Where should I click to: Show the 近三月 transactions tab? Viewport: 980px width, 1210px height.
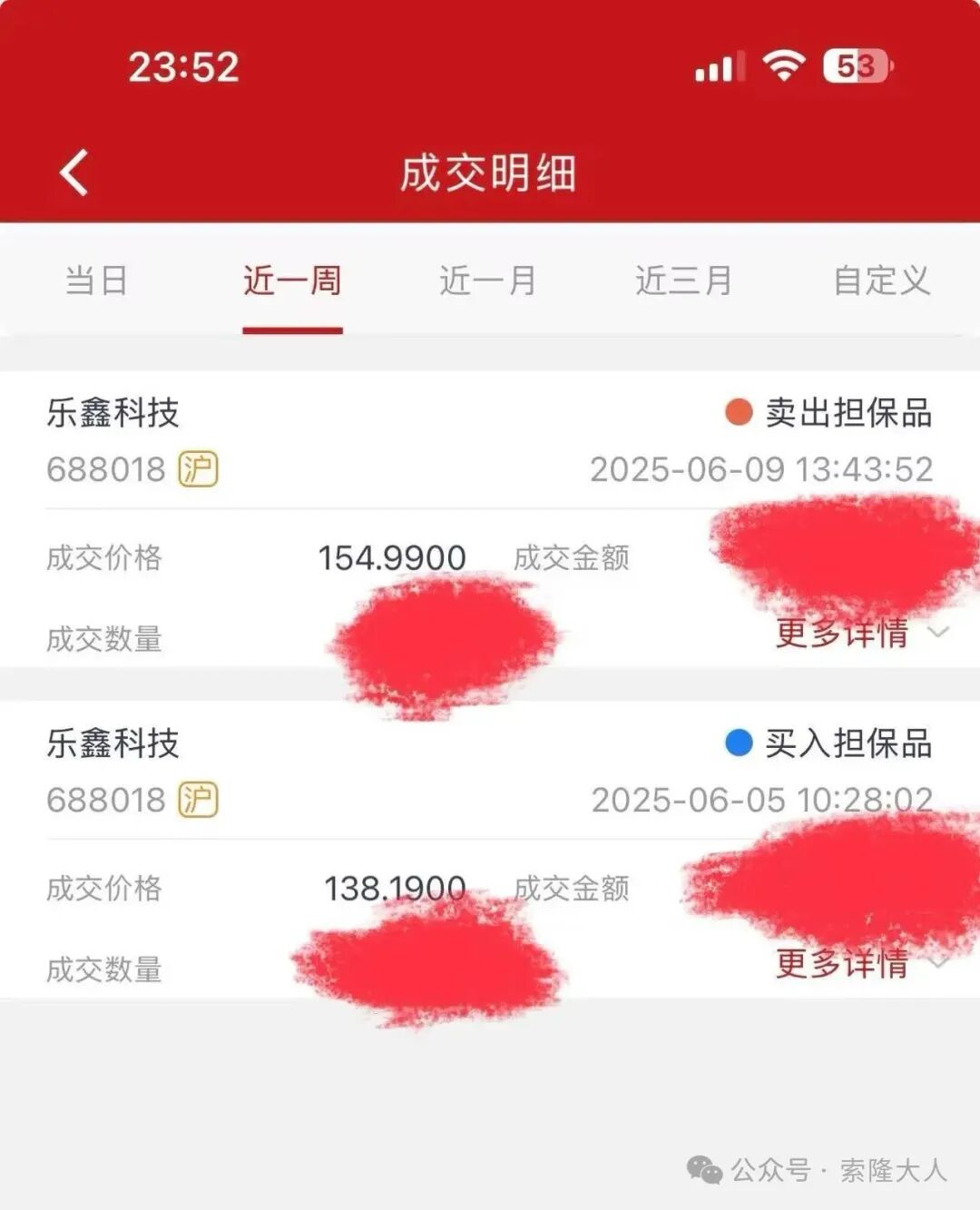[684, 281]
